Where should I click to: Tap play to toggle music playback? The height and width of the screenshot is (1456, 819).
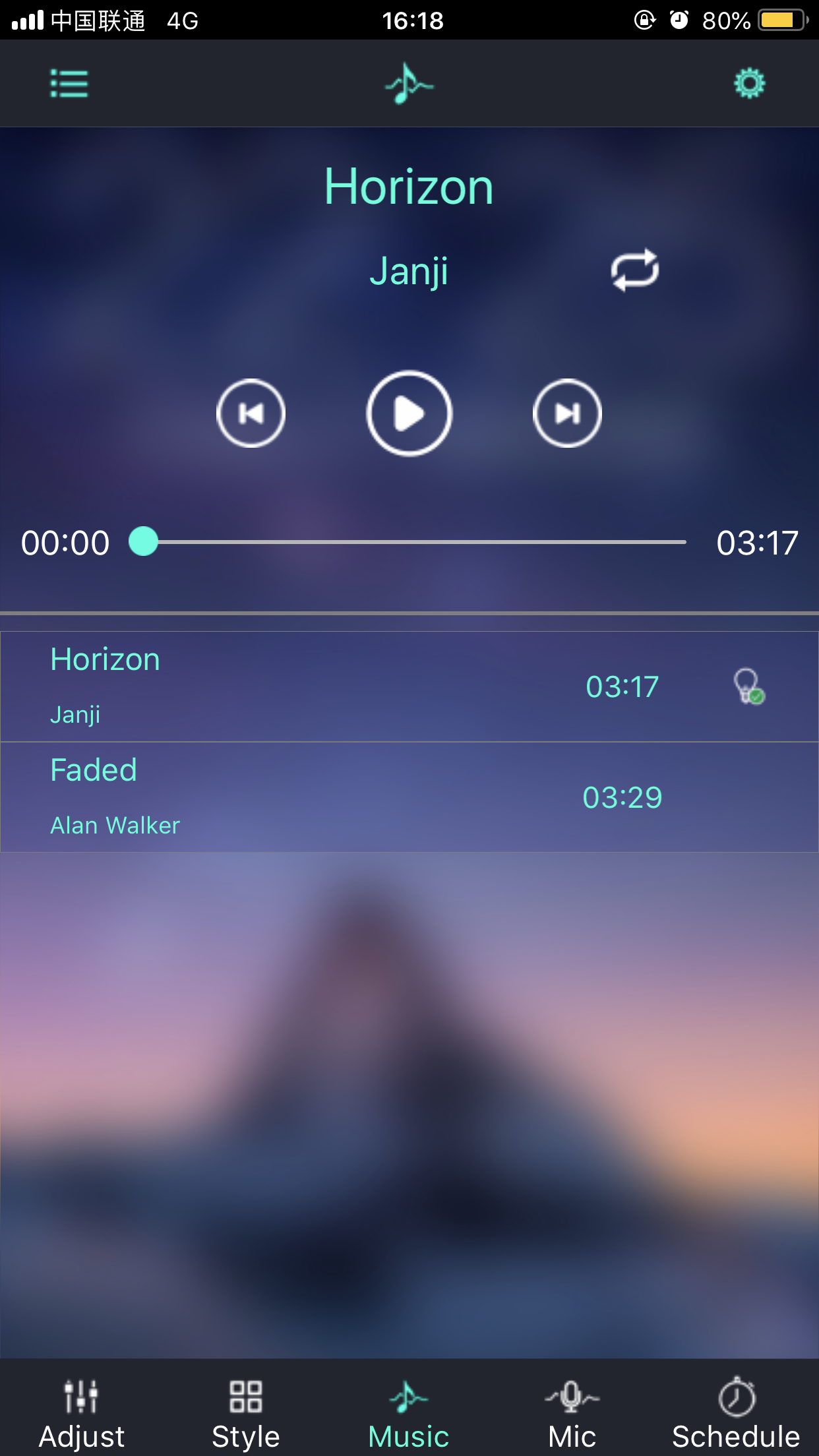pyautogui.click(x=409, y=413)
